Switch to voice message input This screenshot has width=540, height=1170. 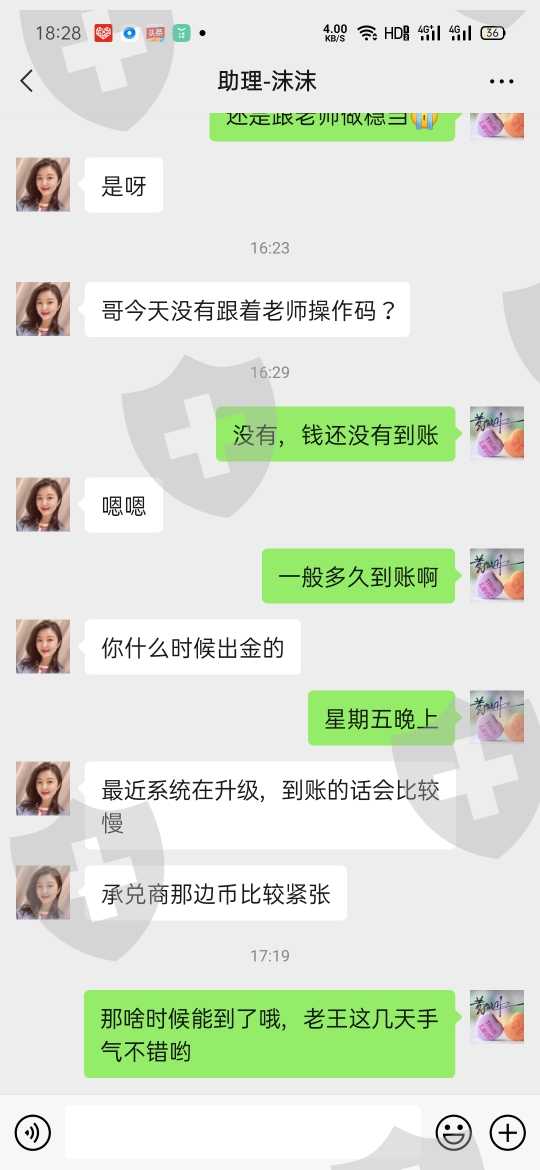33,1133
